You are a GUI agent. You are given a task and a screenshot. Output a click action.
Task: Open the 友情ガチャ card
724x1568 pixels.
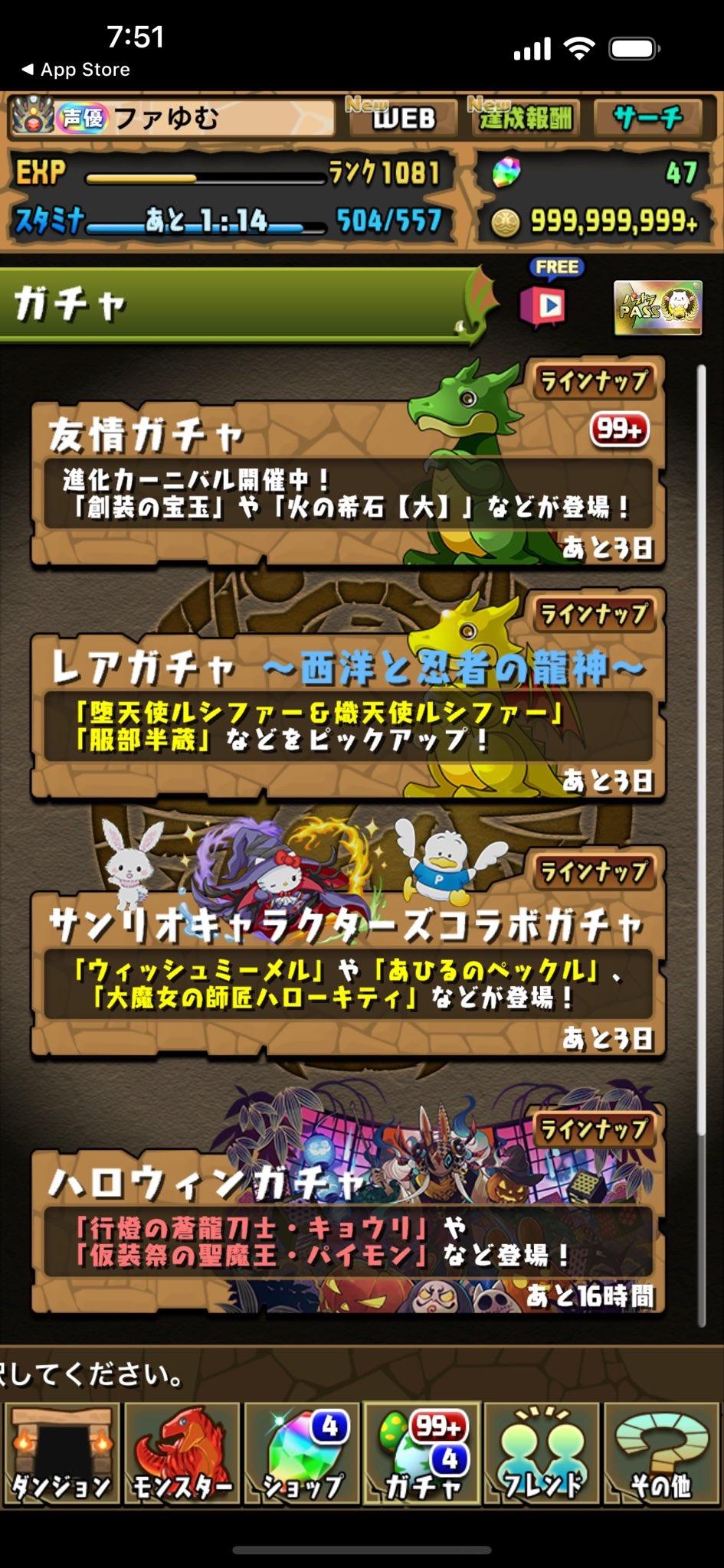pyautogui.click(x=306, y=490)
